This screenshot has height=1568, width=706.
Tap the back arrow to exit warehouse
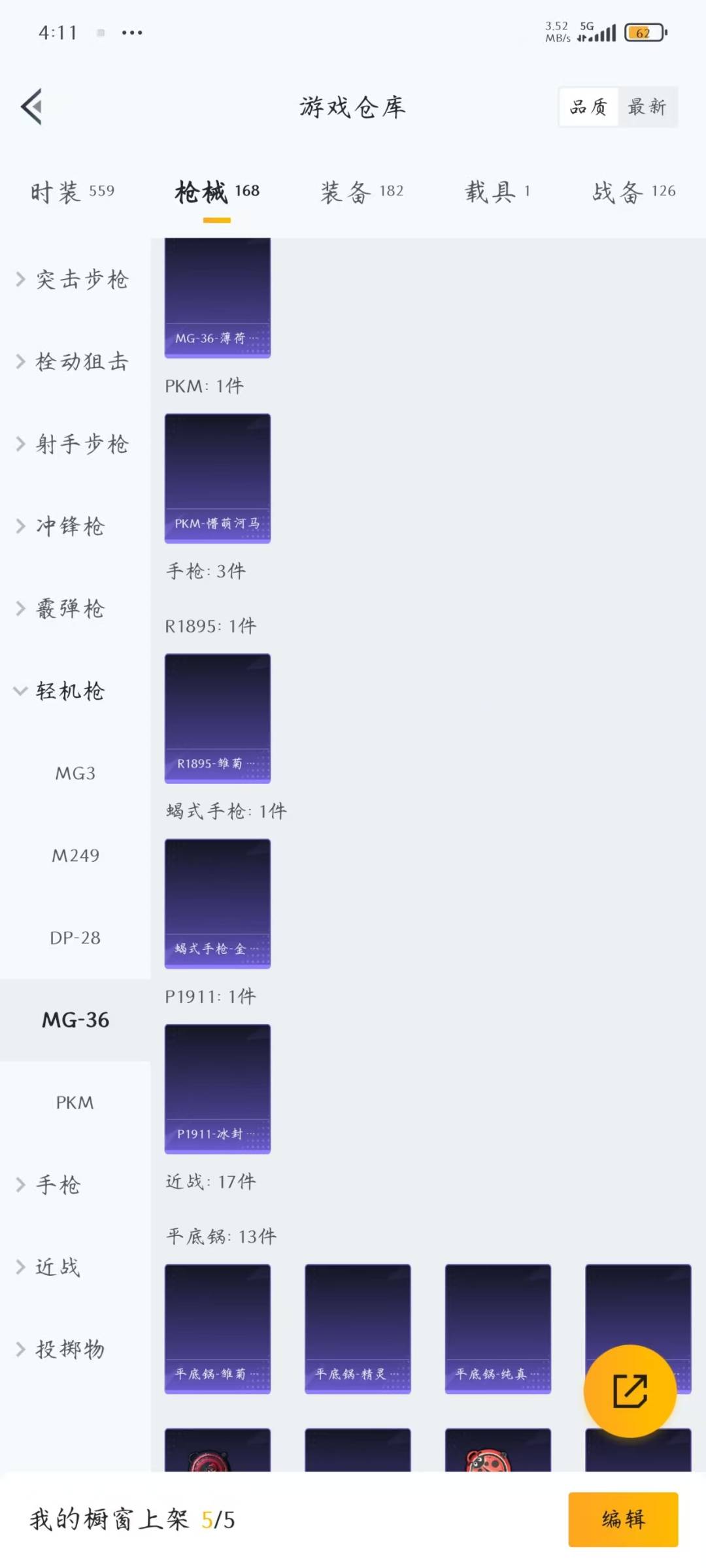tap(31, 106)
